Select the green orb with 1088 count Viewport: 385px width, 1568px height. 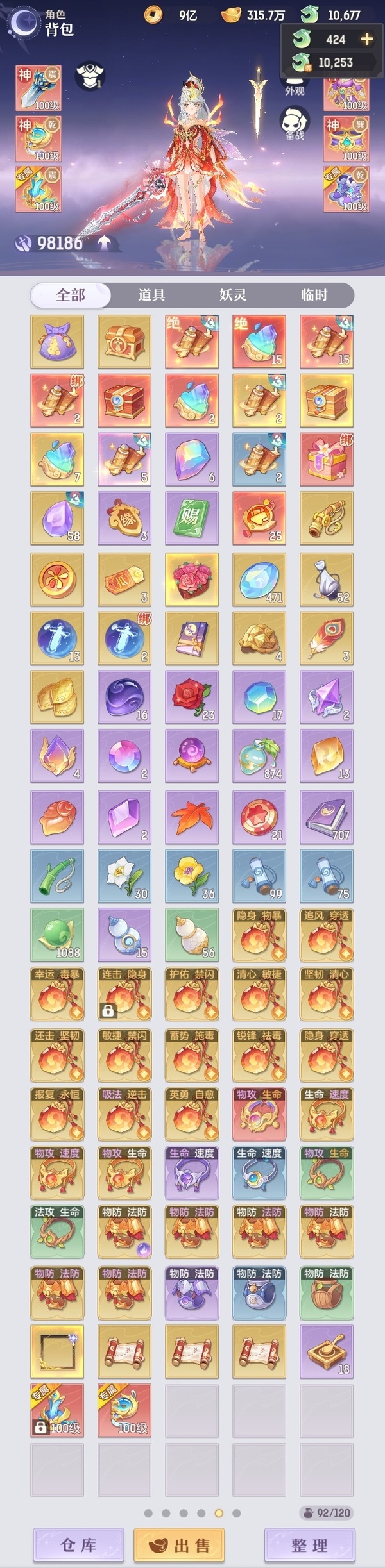57,935
